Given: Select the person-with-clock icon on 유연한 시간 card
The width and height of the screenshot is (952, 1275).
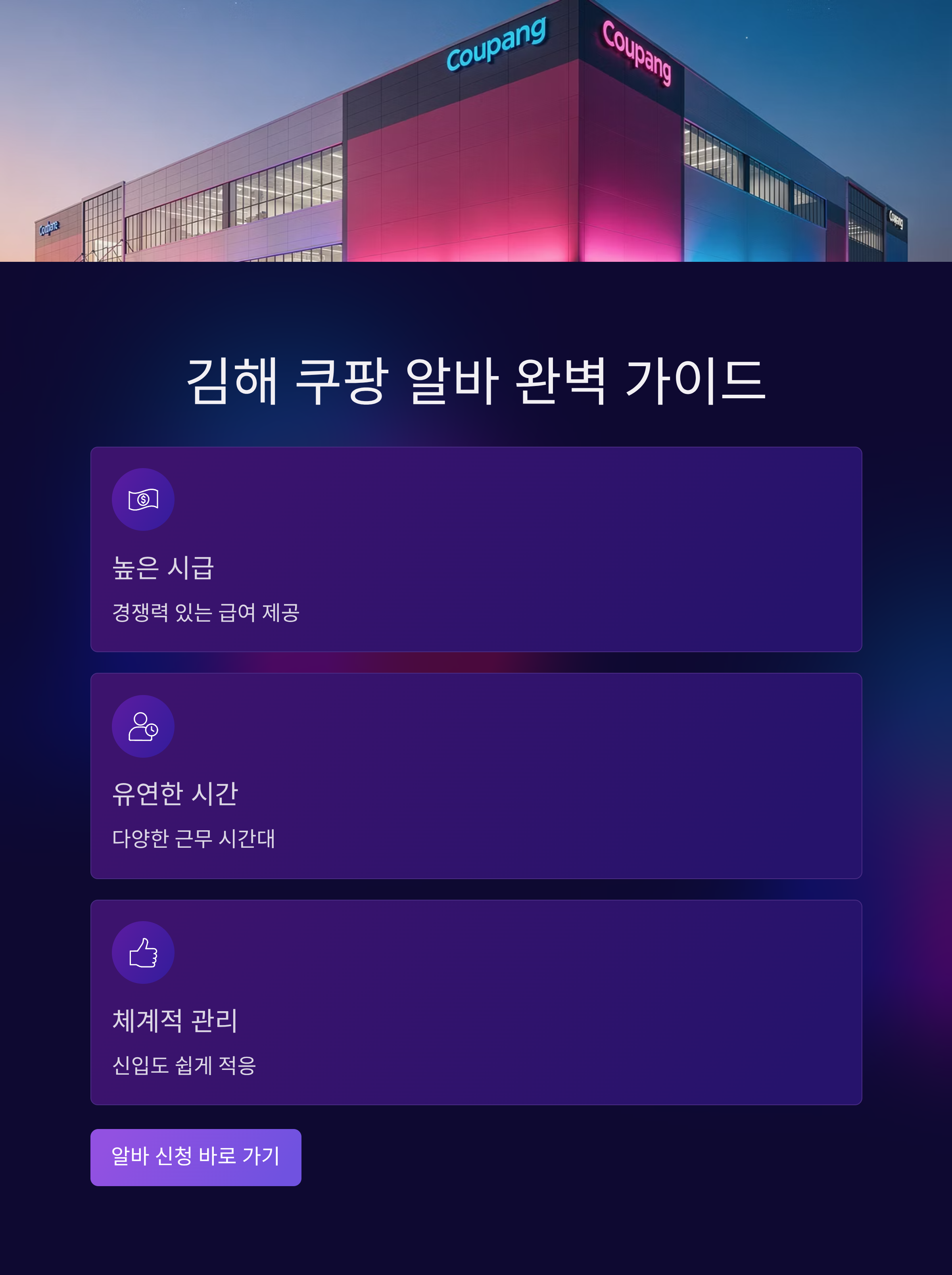Looking at the screenshot, I should pyautogui.click(x=143, y=726).
